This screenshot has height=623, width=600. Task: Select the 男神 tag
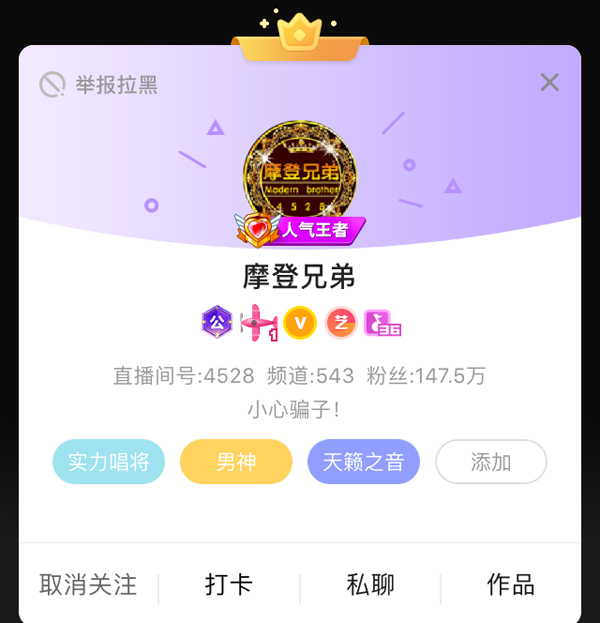(x=236, y=462)
